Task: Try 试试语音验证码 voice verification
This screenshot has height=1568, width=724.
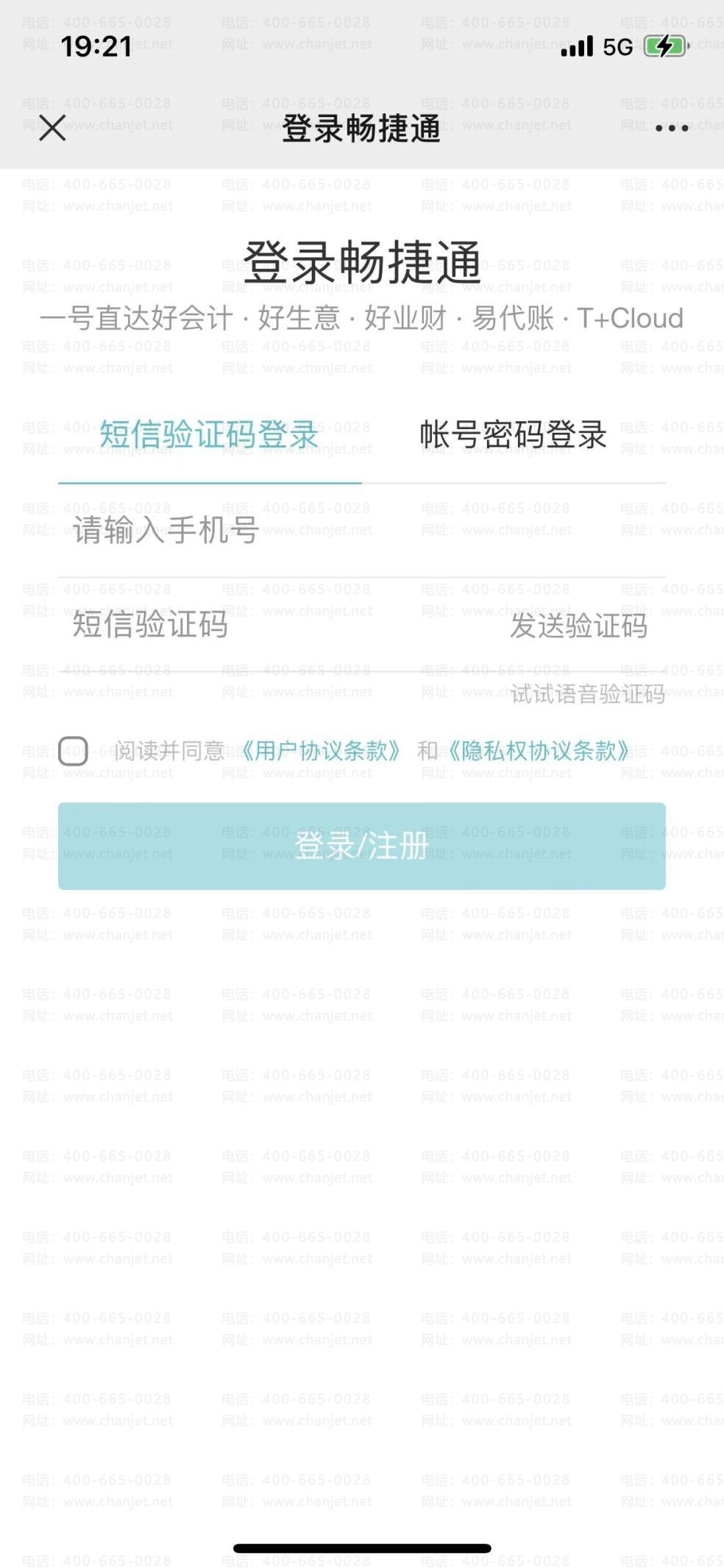Action: pos(587,693)
